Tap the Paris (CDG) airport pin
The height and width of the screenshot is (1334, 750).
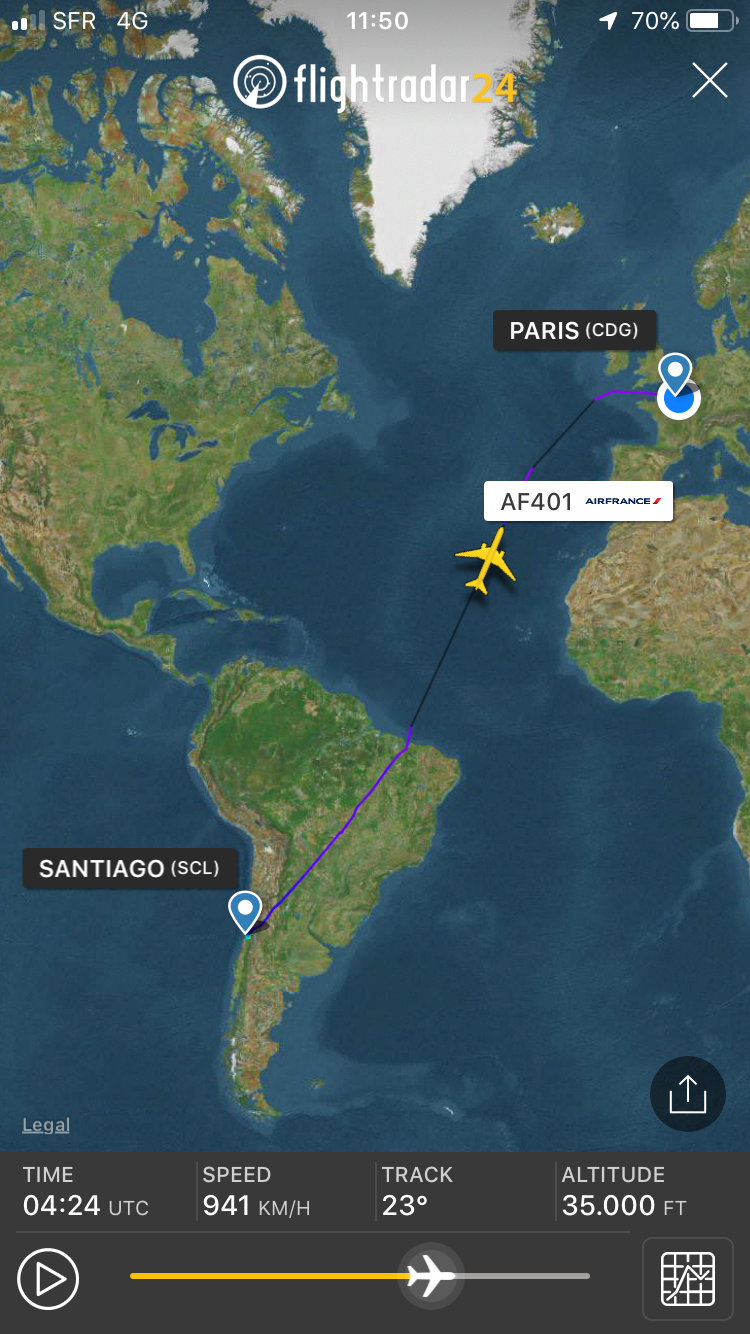[677, 374]
